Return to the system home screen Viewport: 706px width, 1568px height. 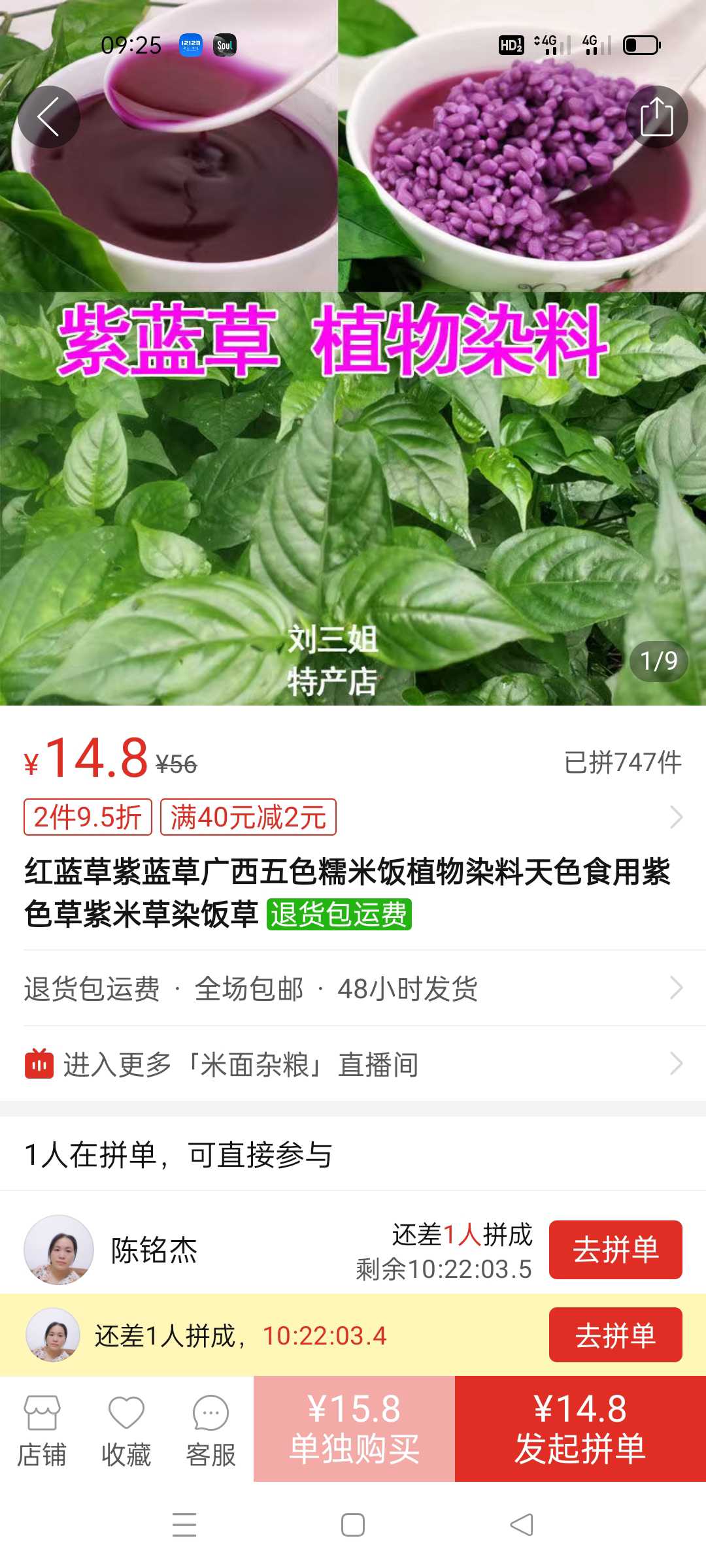point(353,1525)
